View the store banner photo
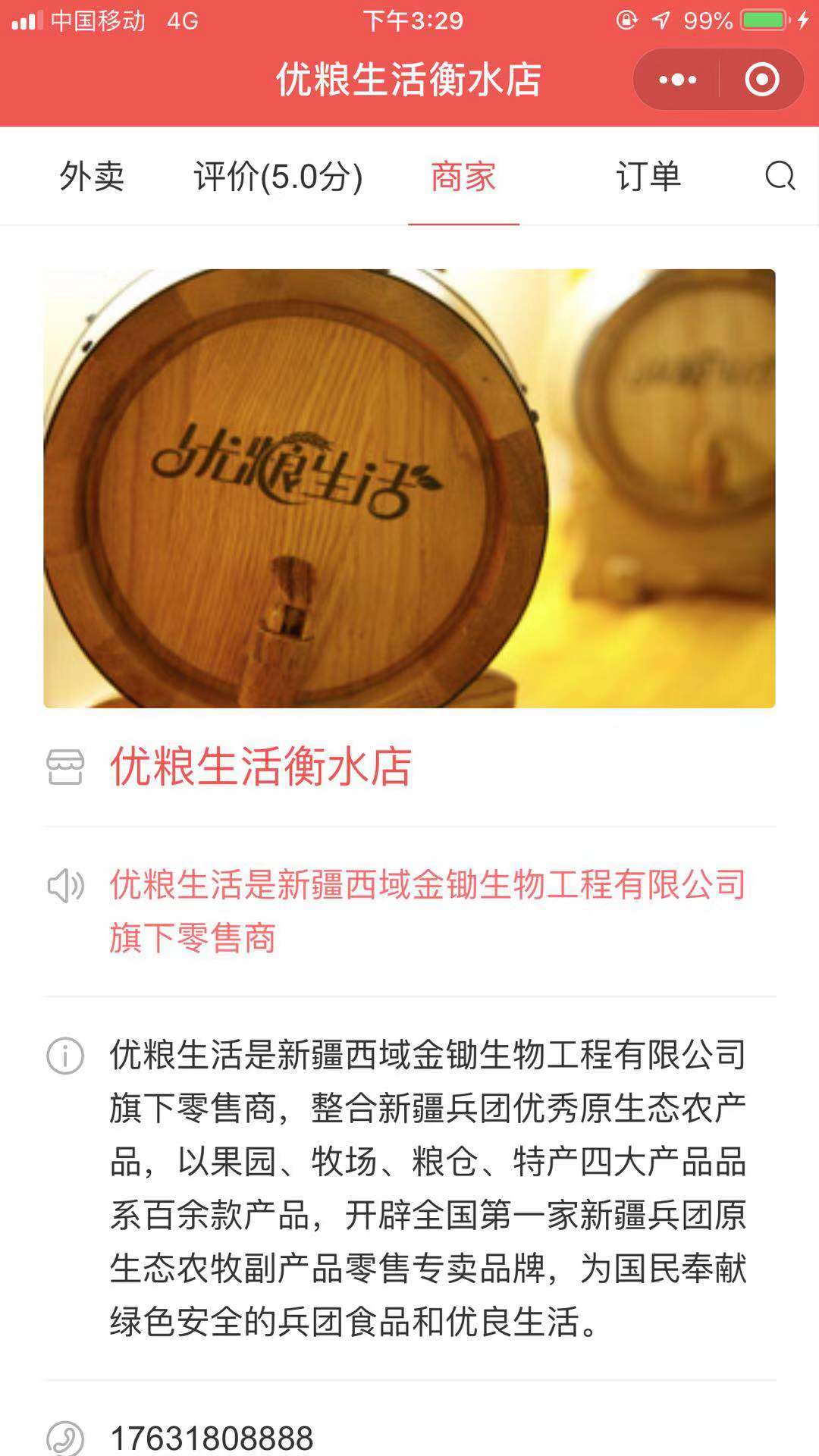819x1456 pixels. (x=409, y=488)
